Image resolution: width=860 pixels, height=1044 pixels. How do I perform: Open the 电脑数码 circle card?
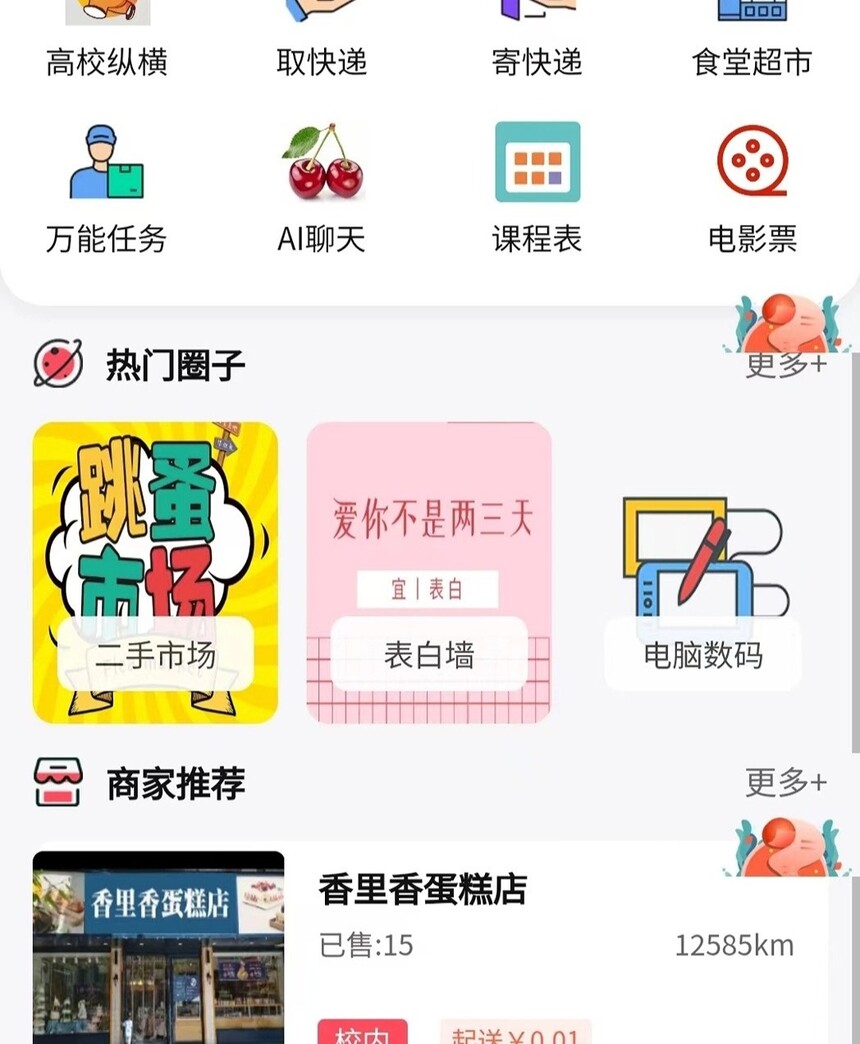(x=703, y=572)
